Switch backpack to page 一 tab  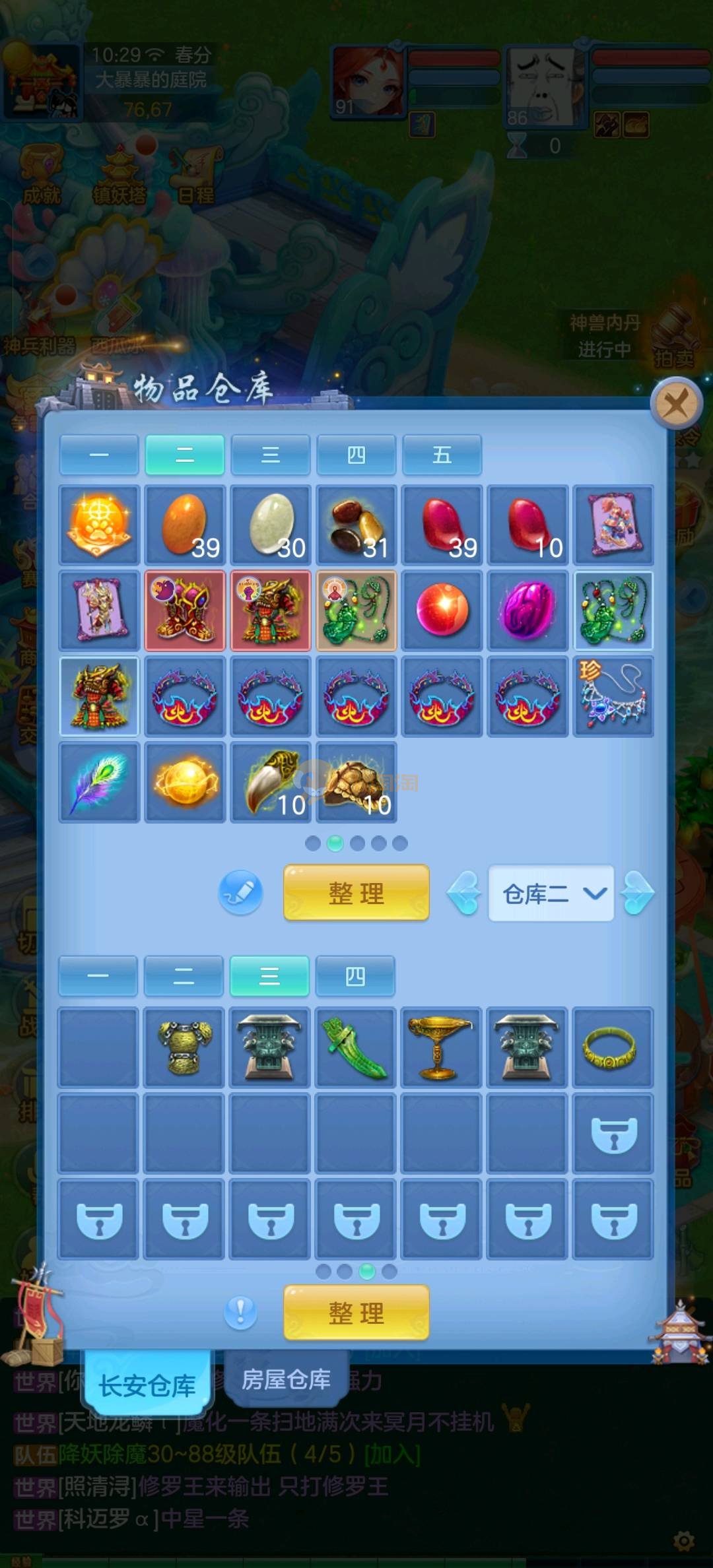98,976
